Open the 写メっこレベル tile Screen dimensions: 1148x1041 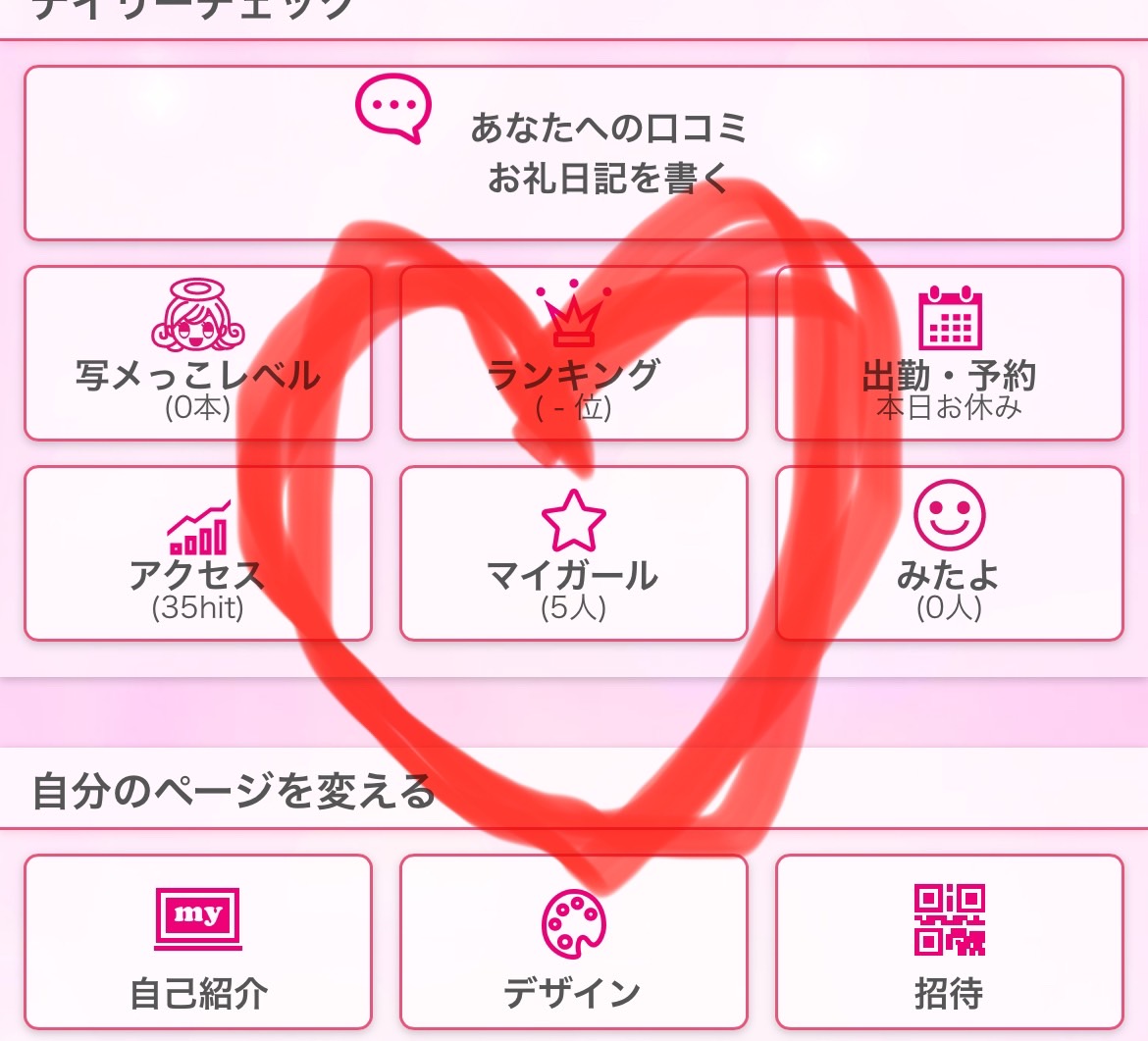click(198, 353)
